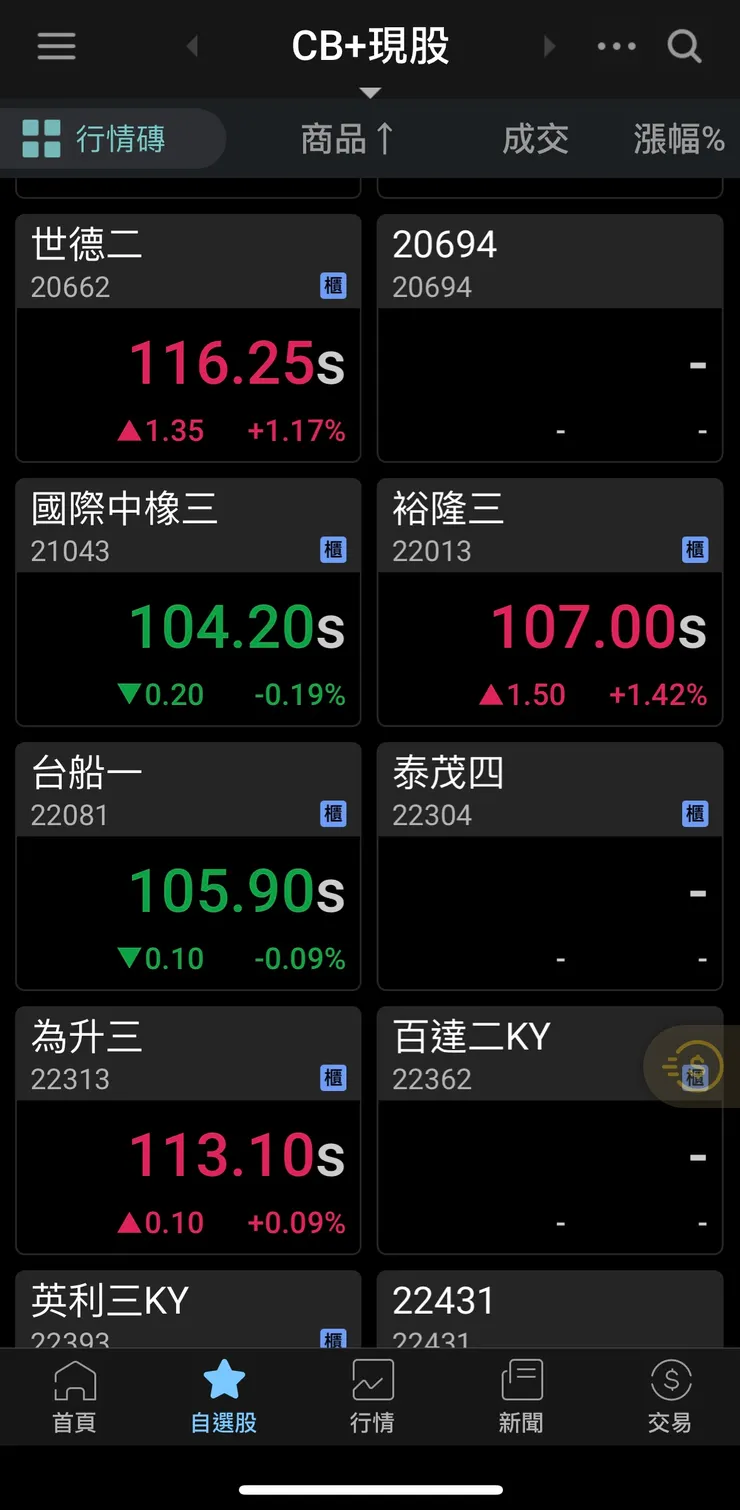
Task: Open the three-dot overflow menu
Action: [x=616, y=46]
